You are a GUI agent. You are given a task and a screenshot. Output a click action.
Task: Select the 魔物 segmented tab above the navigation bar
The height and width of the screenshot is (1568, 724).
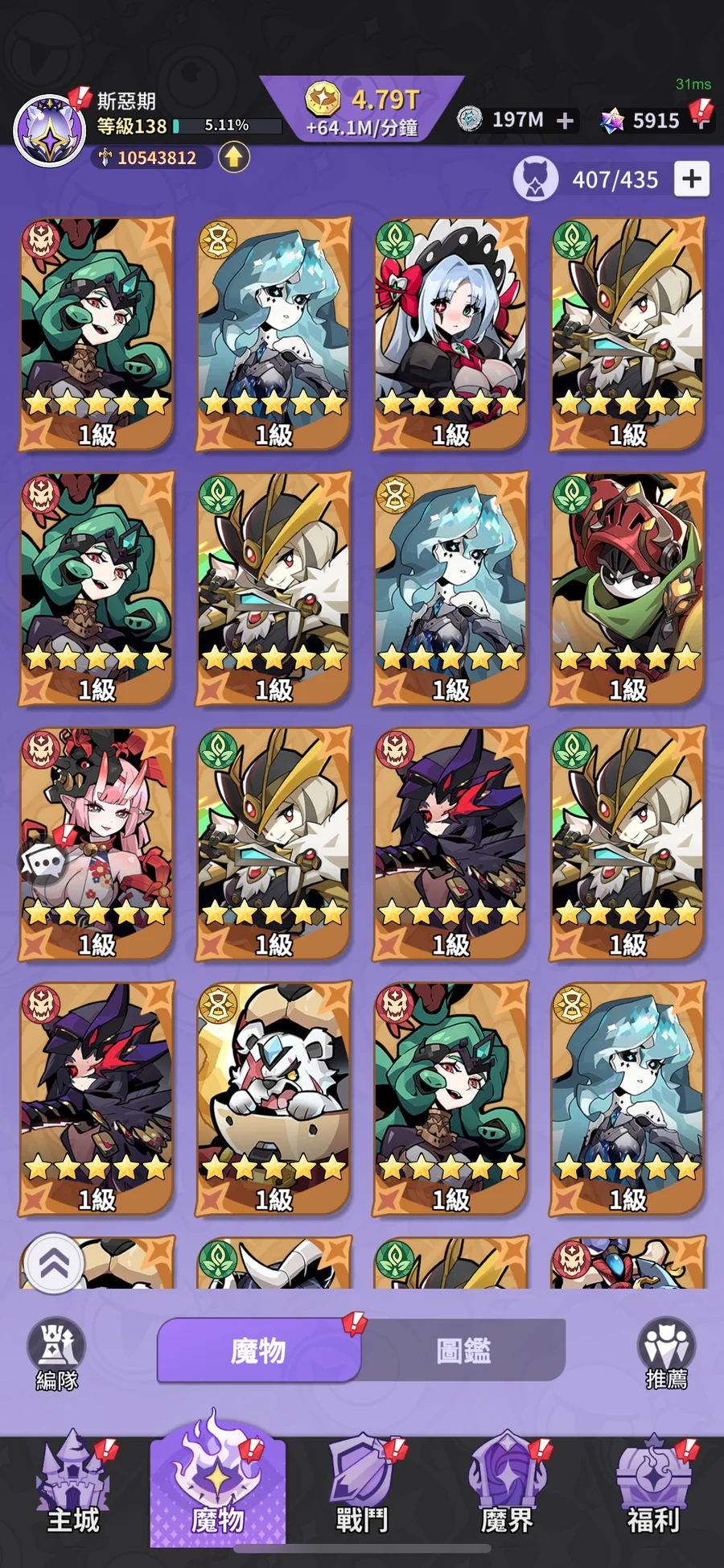pos(258,1351)
